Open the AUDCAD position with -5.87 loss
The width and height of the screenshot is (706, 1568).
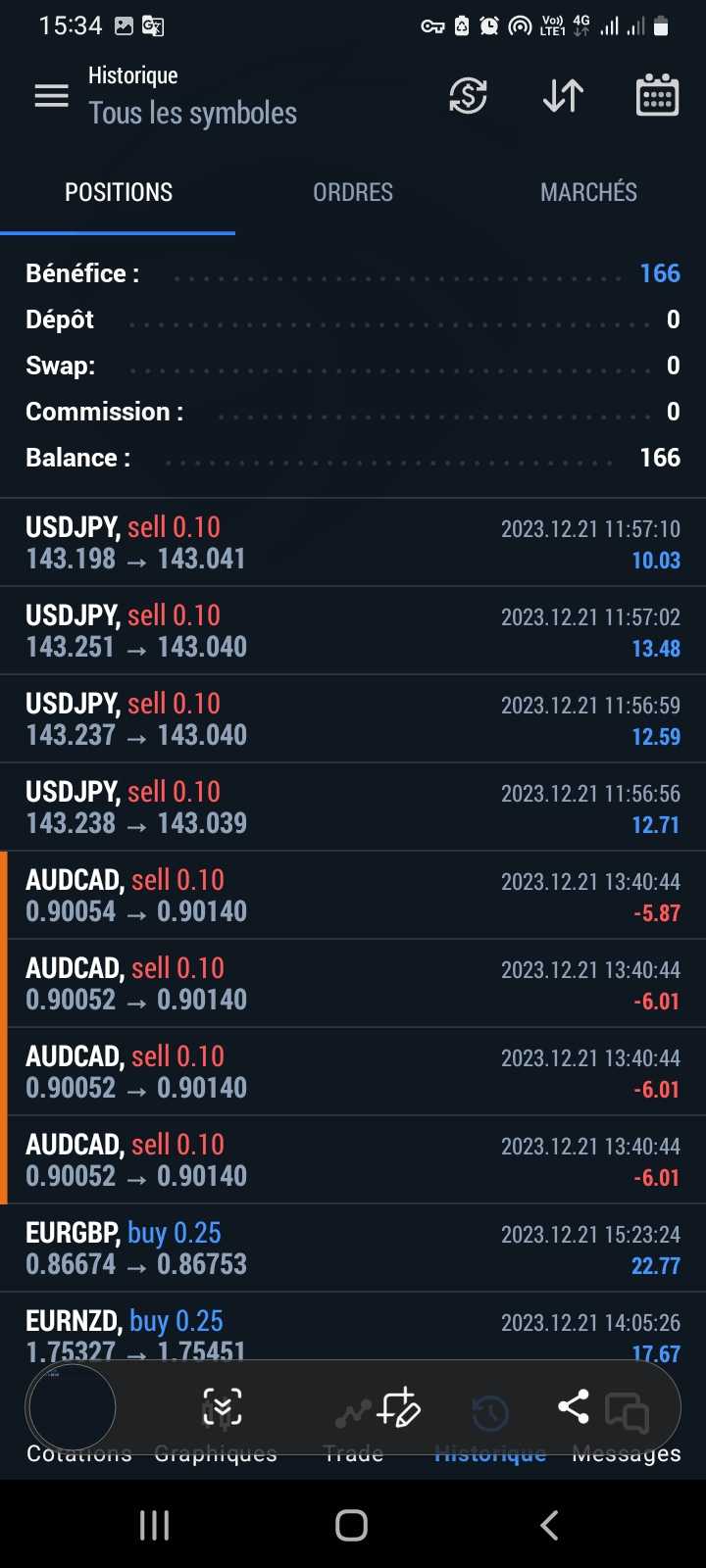pyautogui.click(x=353, y=896)
